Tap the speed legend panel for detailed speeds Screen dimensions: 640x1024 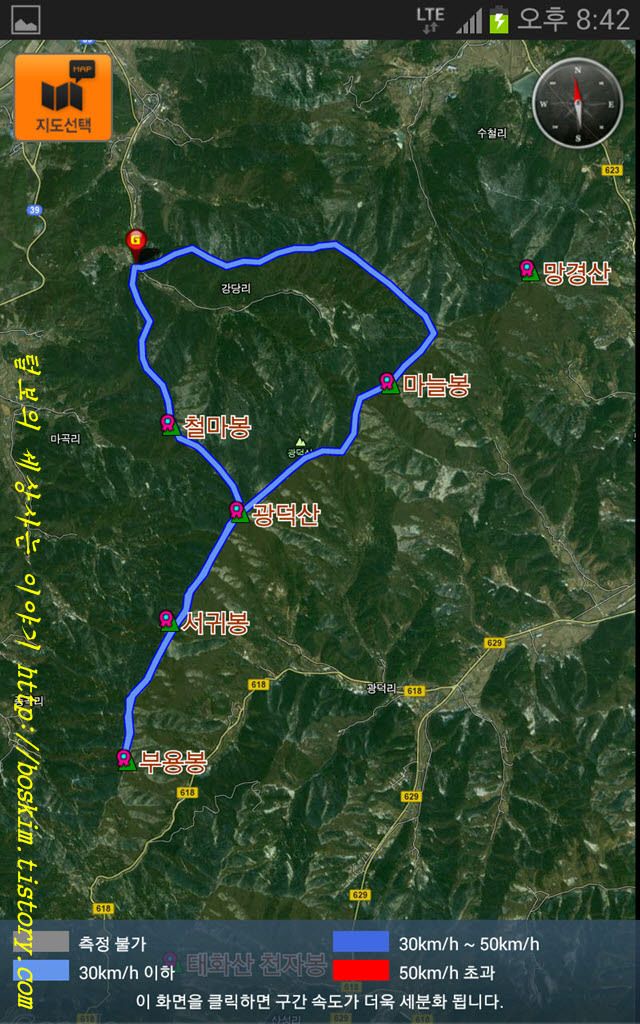[x=320, y=972]
